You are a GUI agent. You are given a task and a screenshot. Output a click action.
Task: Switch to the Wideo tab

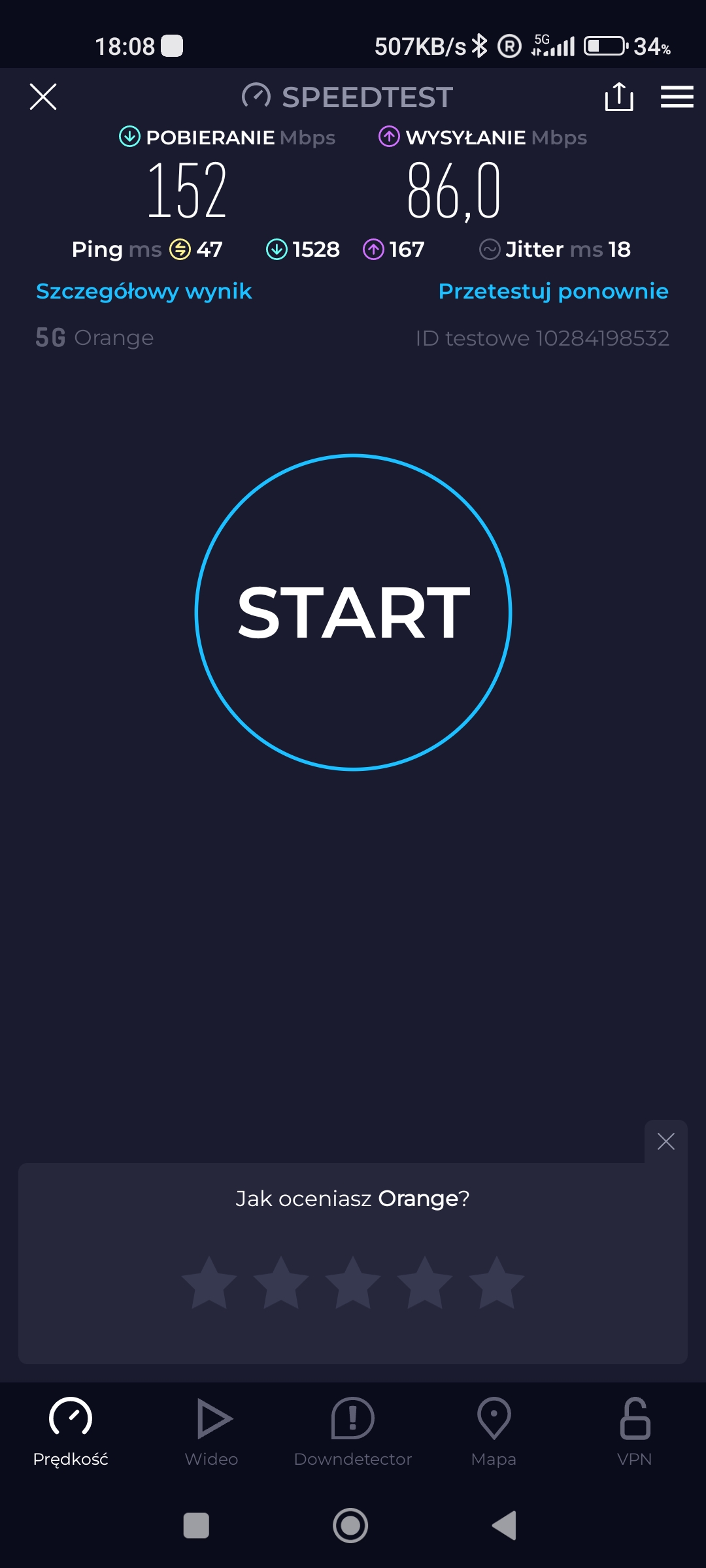click(212, 1431)
